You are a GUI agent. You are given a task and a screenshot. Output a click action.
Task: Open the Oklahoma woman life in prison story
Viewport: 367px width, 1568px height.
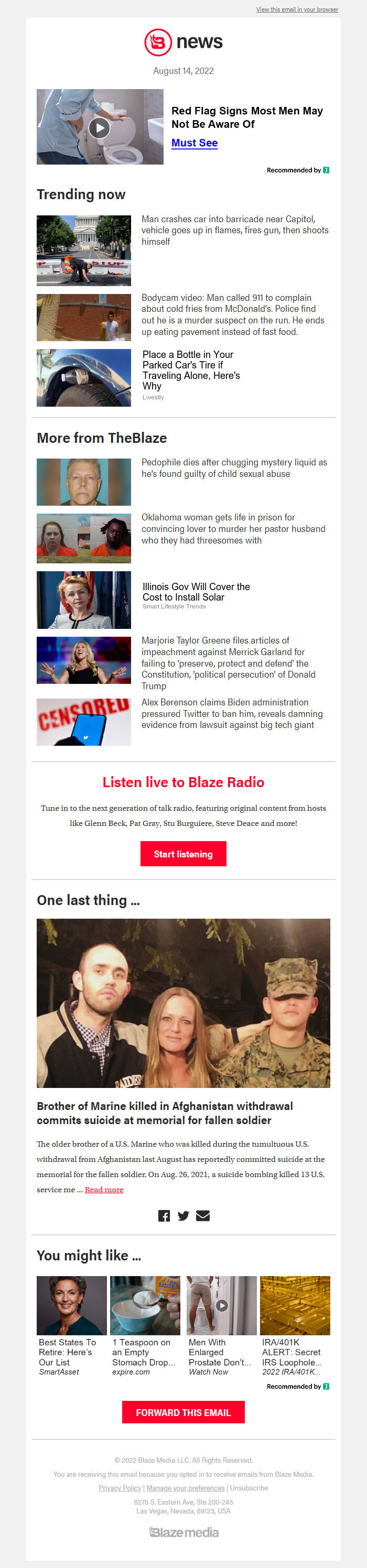coord(234,528)
